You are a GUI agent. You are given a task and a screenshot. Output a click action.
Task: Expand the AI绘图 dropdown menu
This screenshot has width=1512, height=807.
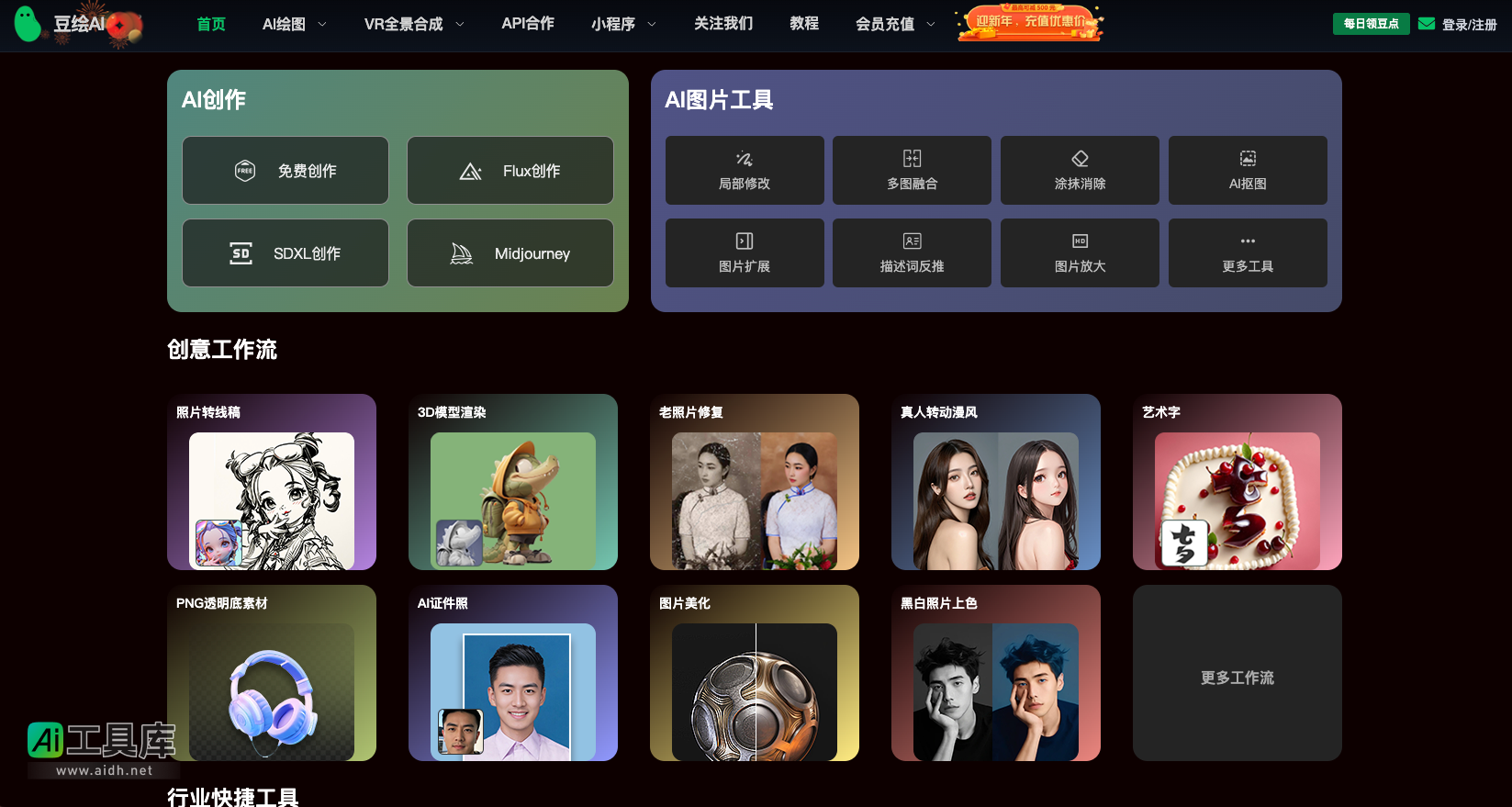pos(294,24)
